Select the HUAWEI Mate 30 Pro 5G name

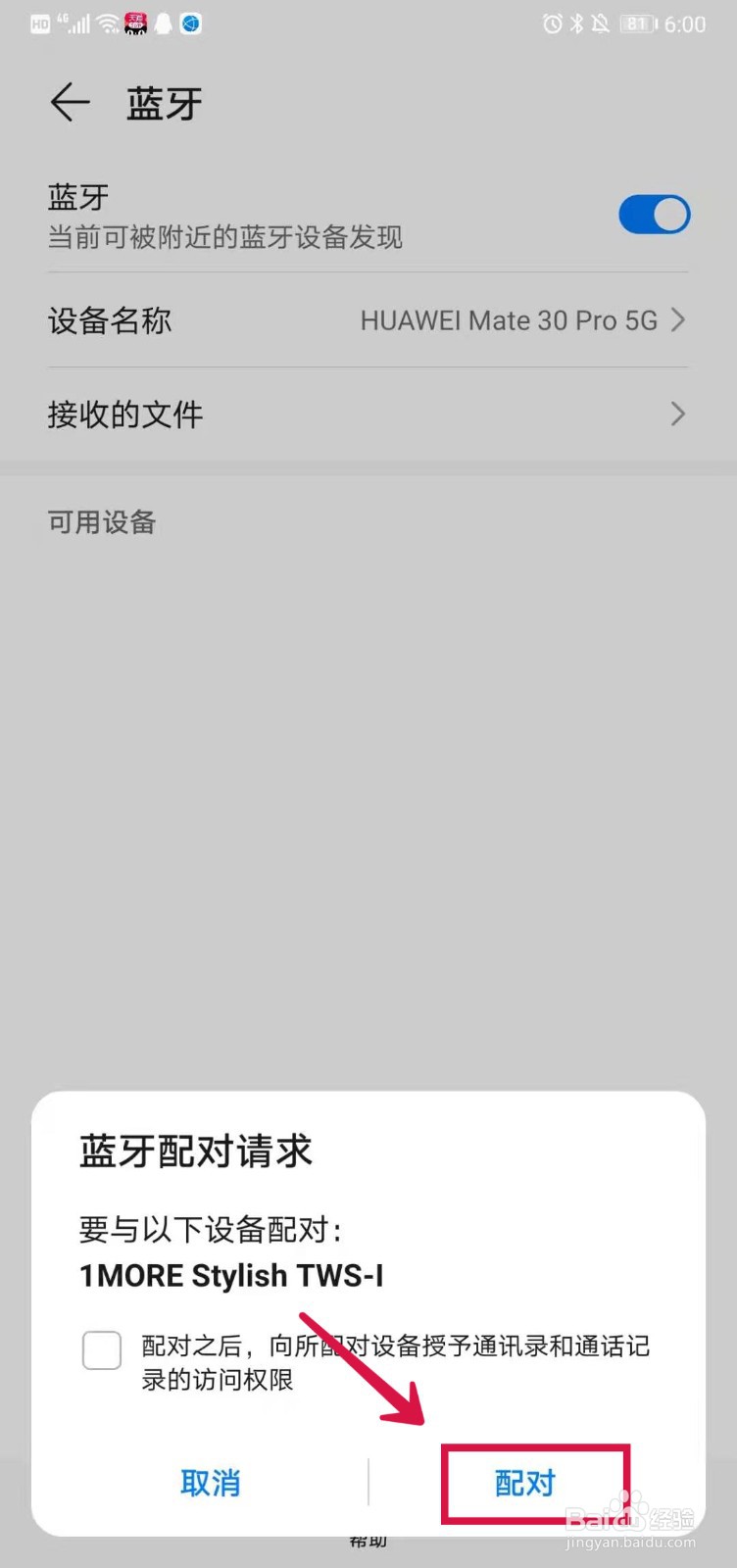coord(509,320)
